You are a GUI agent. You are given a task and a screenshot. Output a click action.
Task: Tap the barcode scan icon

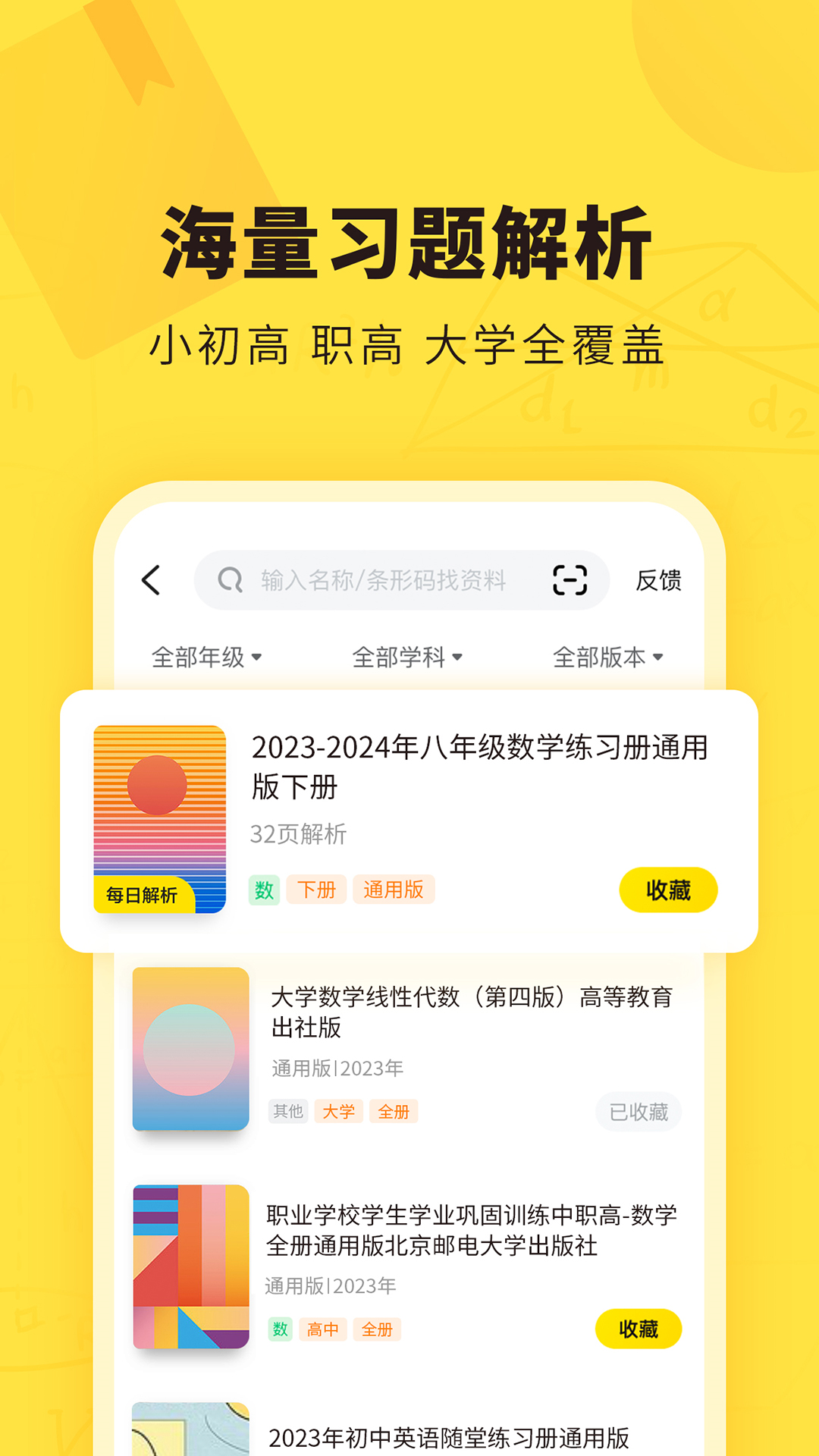[574, 579]
